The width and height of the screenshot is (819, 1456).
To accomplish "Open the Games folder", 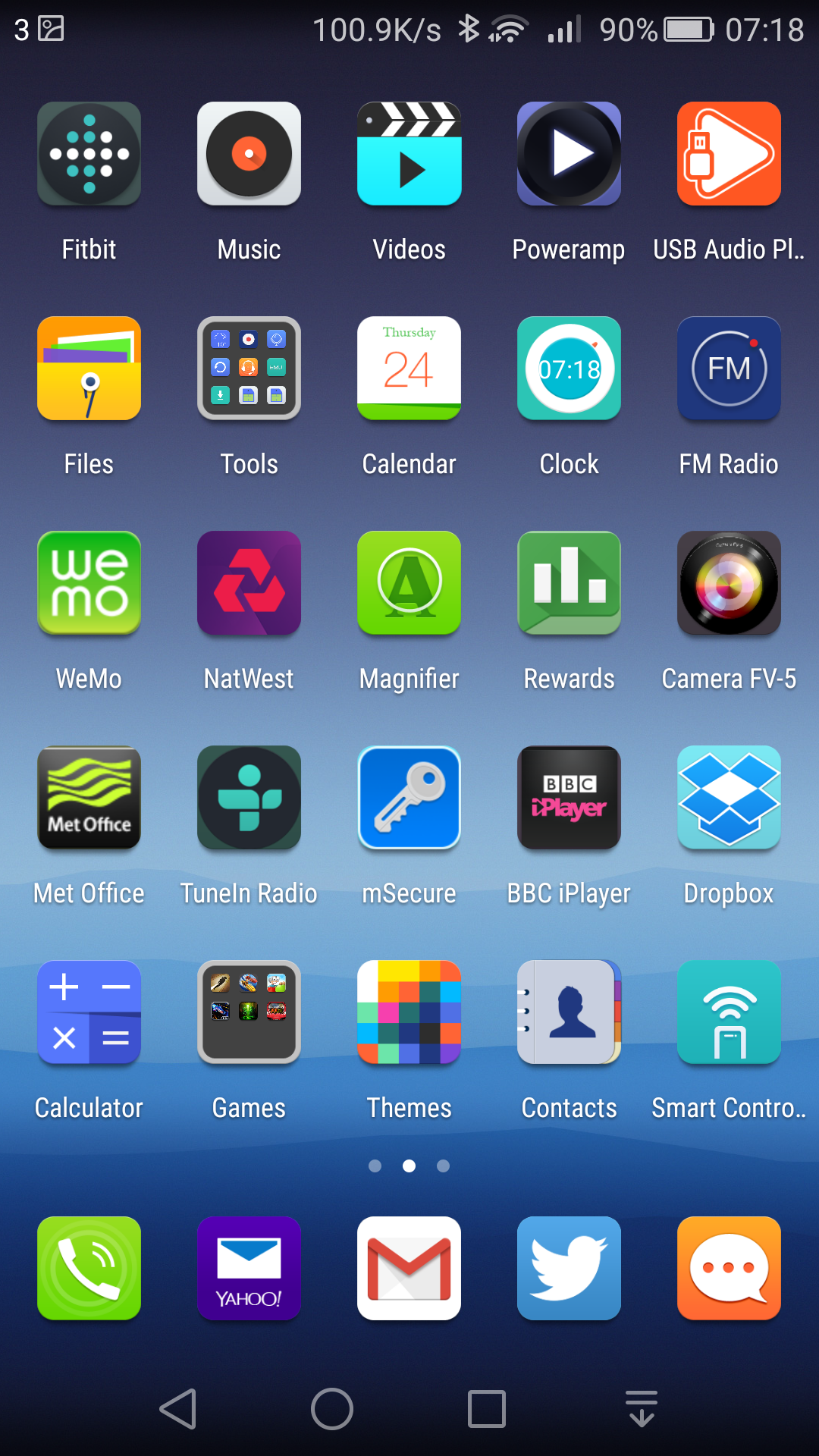I will pos(249,1012).
